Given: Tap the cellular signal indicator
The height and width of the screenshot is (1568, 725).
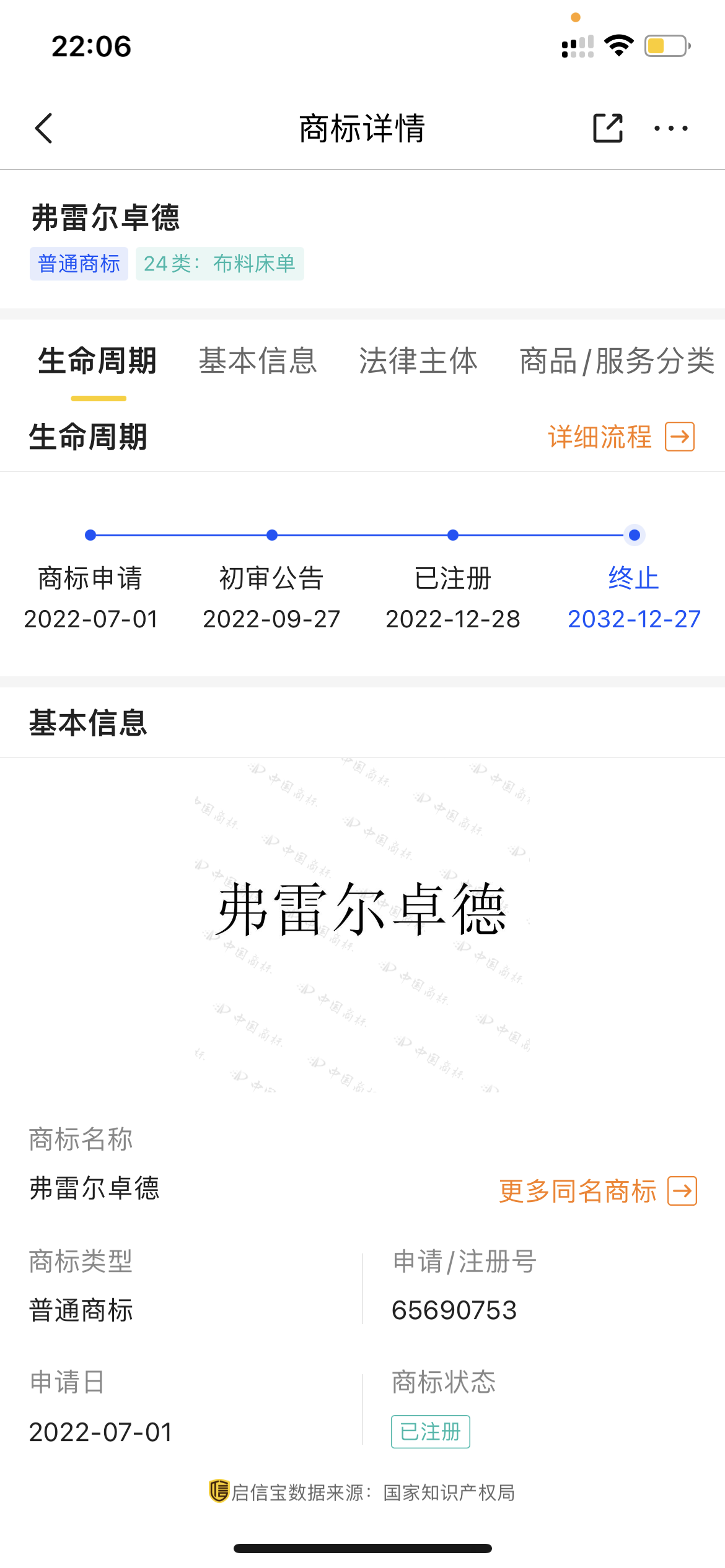Looking at the screenshot, I should point(578,45).
